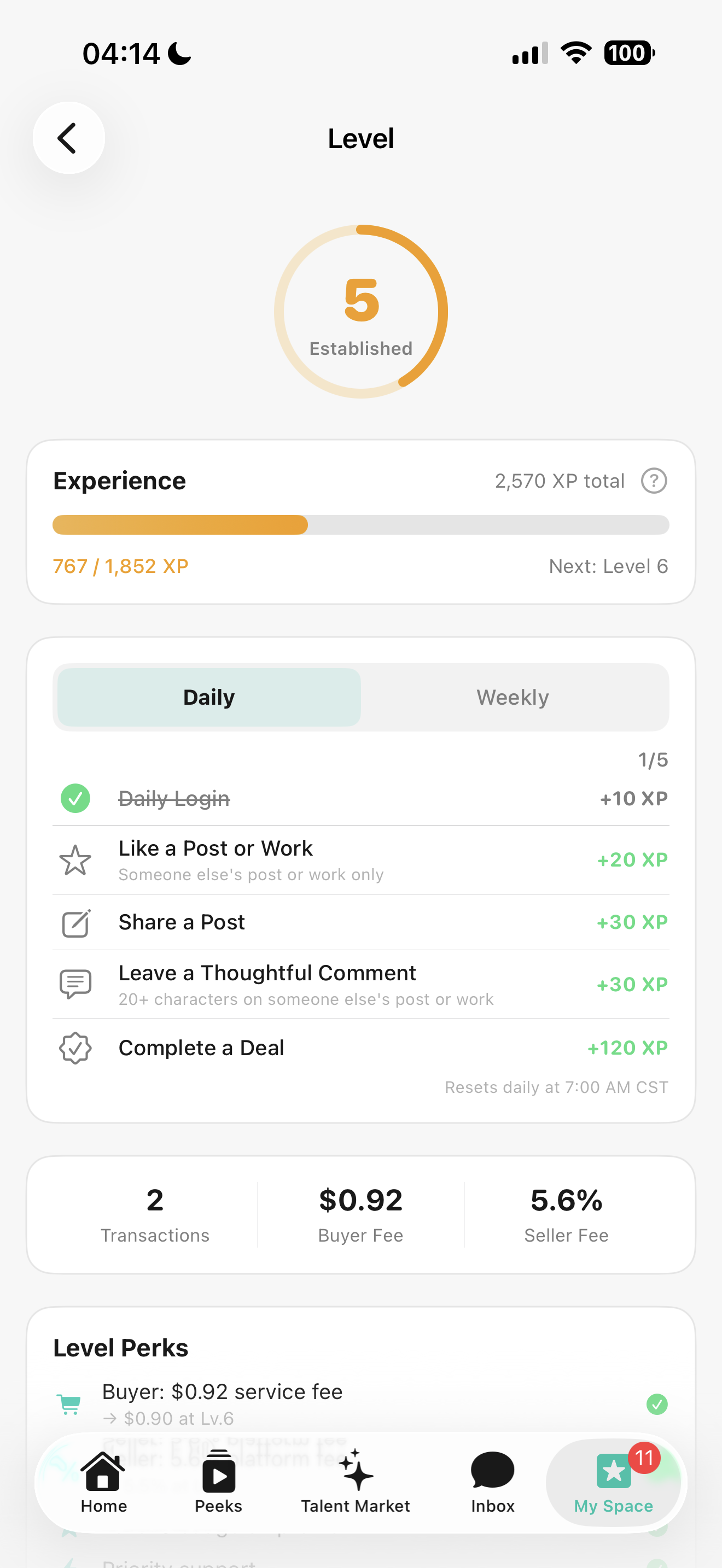722x1568 pixels.
Task: Open the XP help question mark
Action: (x=654, y=481)
